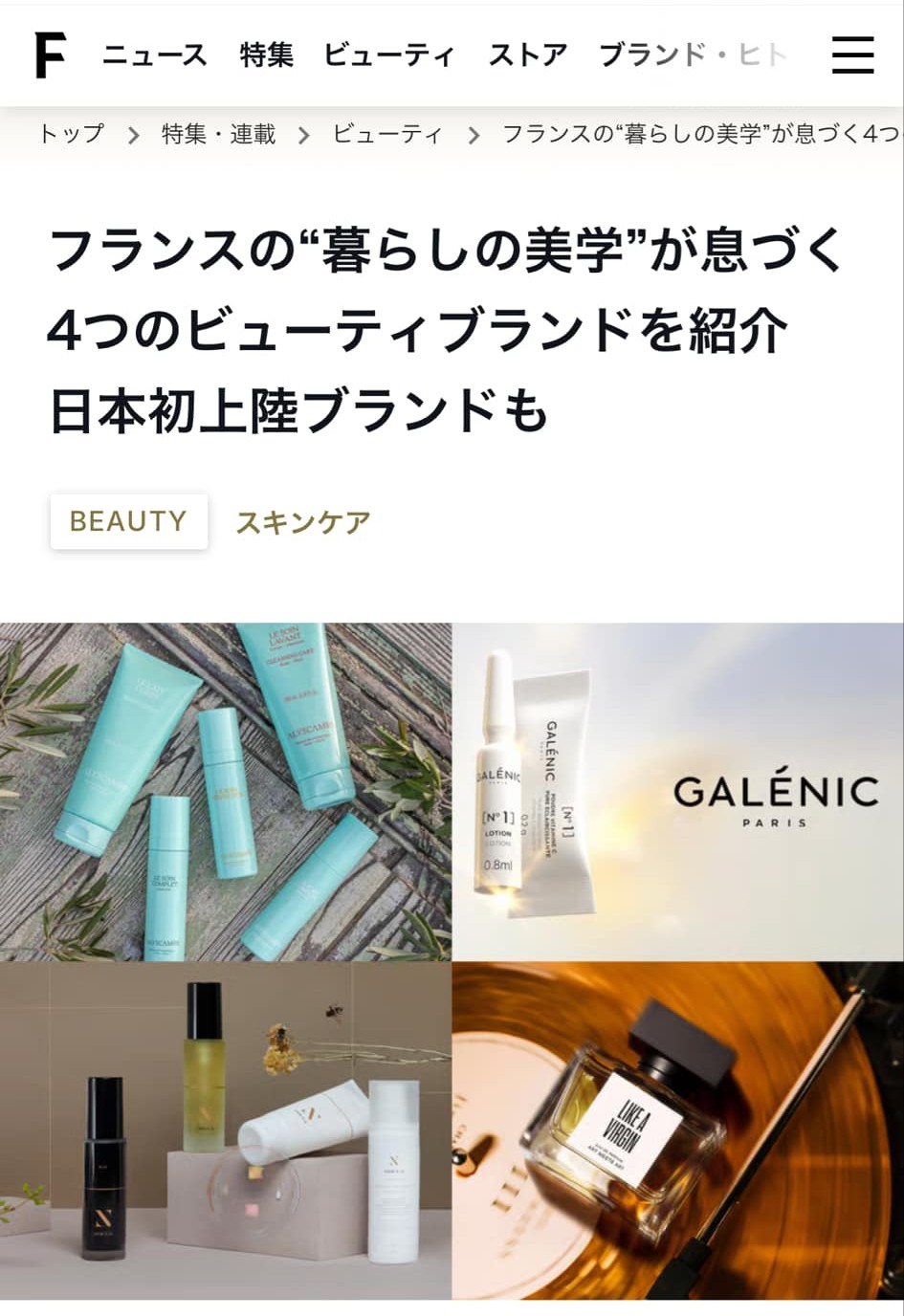Open the スキンケア tag link

click(302, 522)
